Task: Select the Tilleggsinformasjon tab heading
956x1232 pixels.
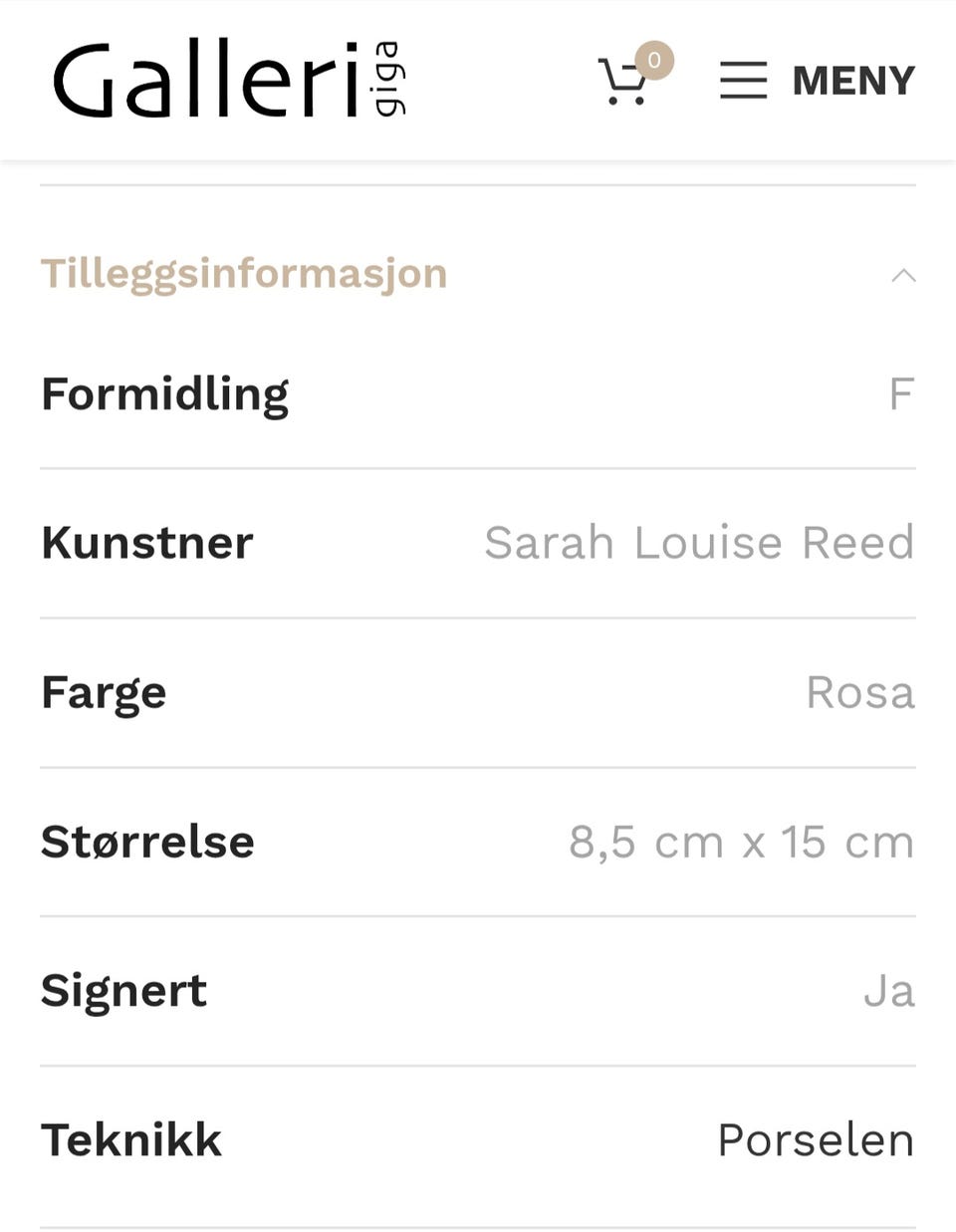Action: [x=243, y=272]
